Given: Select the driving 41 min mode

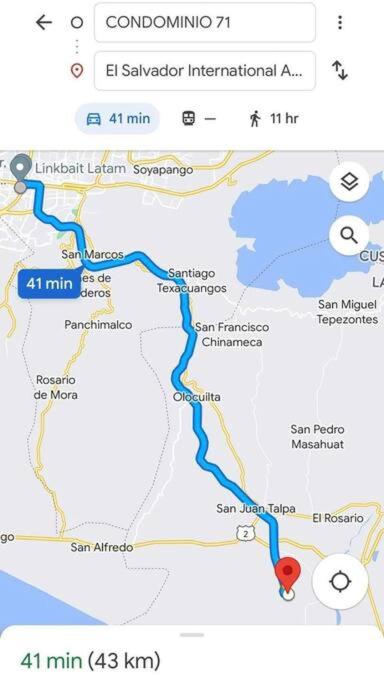Looking at the screenshot, I should pyautogui.click(x=118, y=118).
